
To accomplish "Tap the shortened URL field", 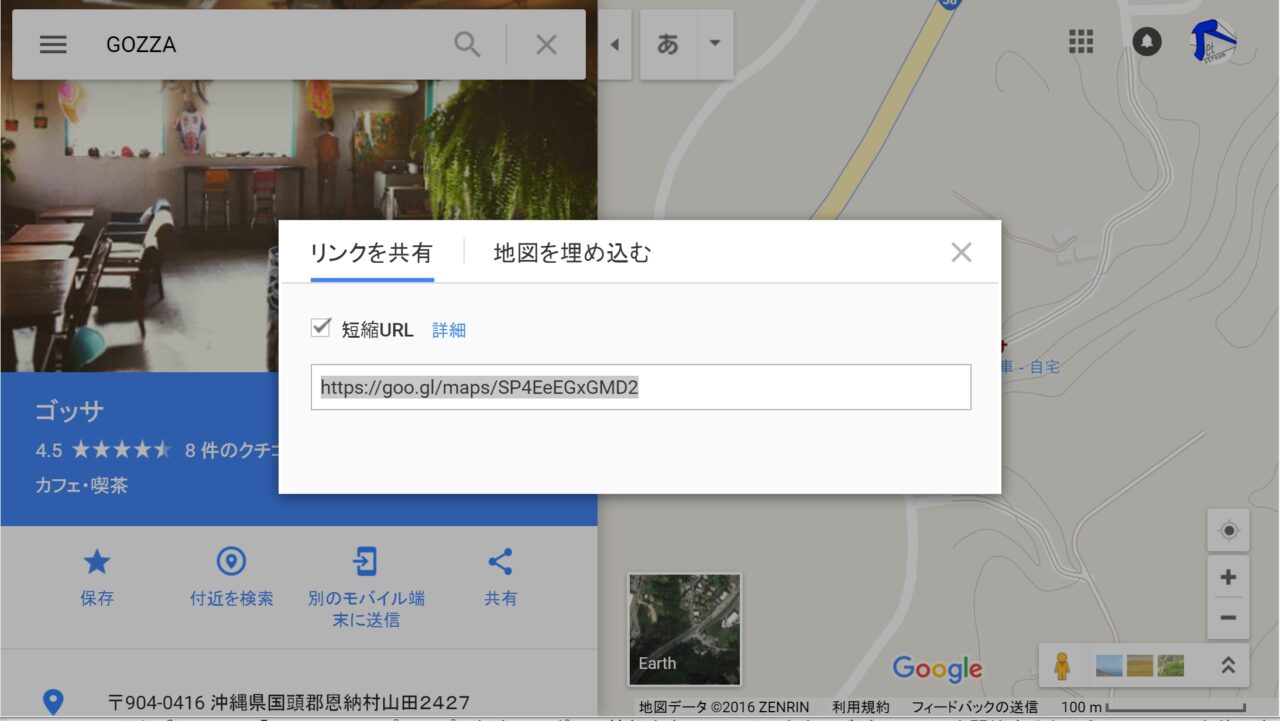I will point(640,387).
